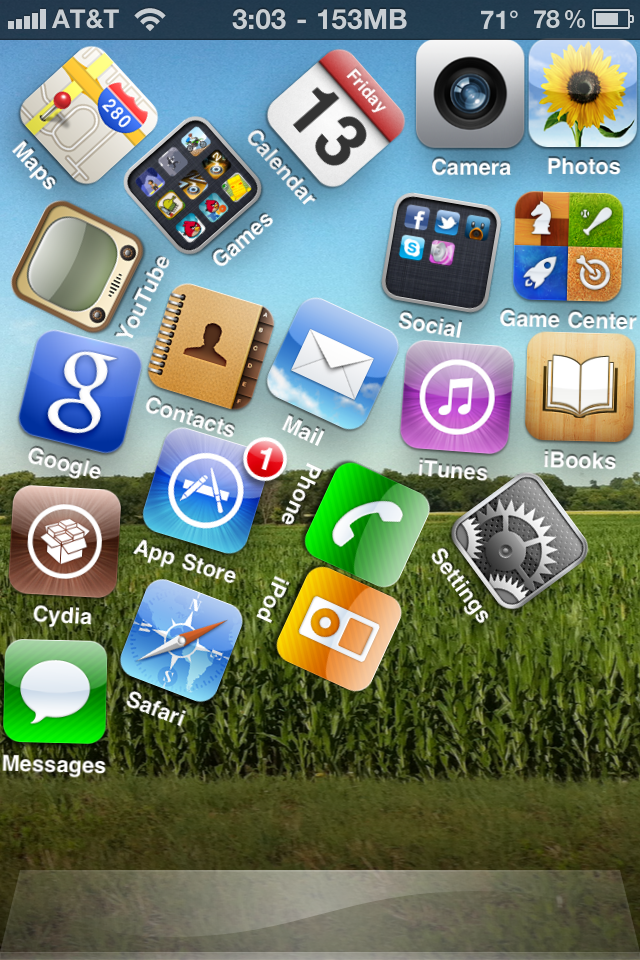The width and height of the screenshot is (640, 960).
Task: Open the Games folder
Action: [x=192, y=185]
